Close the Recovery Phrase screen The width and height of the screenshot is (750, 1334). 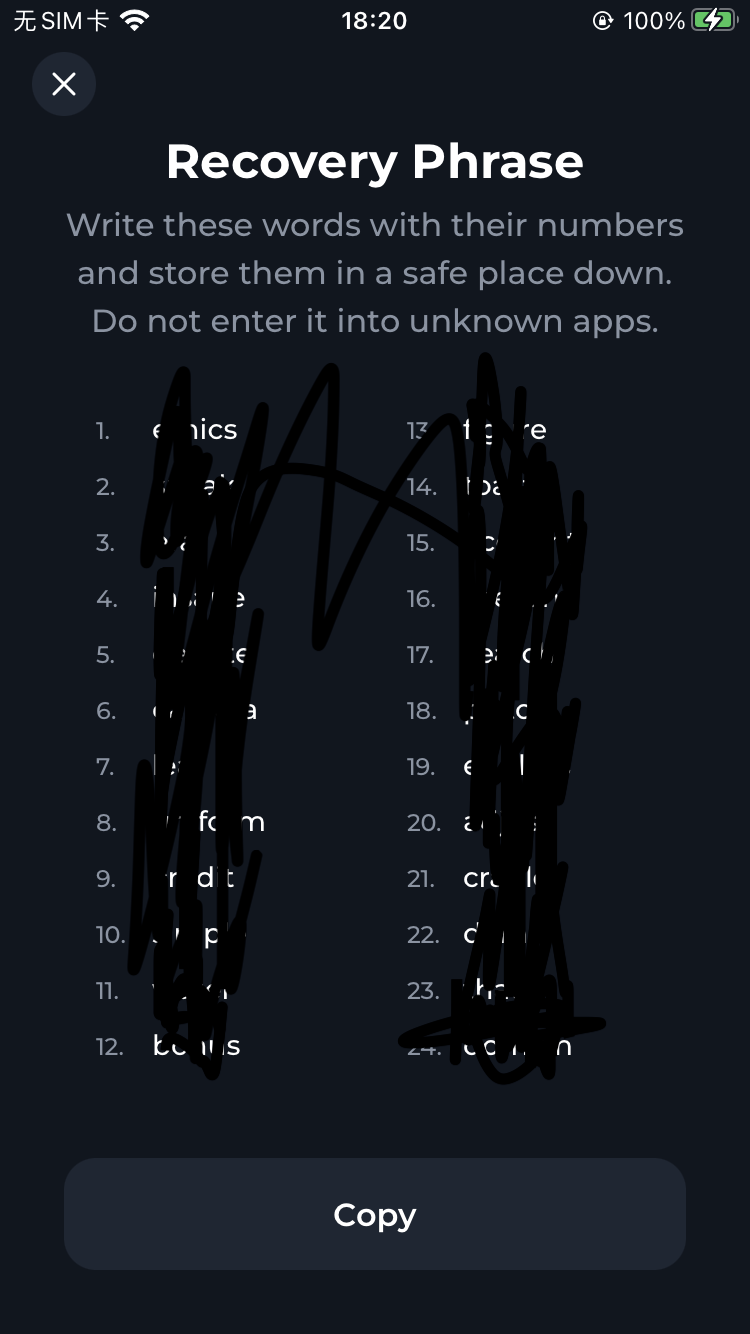[x=64, y=84]
